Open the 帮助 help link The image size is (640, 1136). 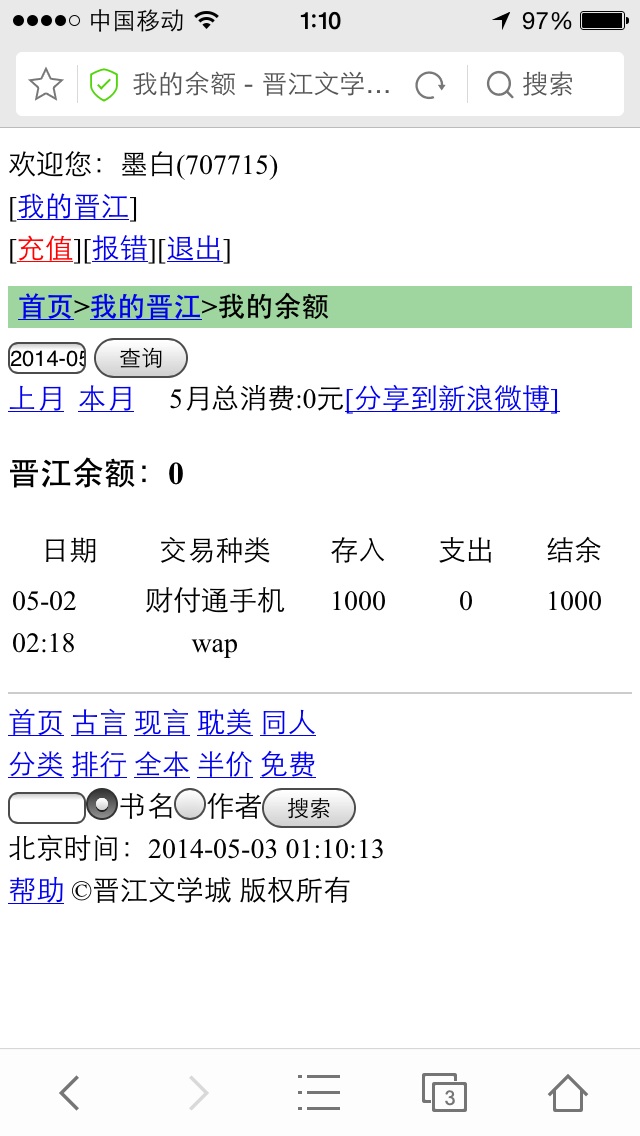36,890
